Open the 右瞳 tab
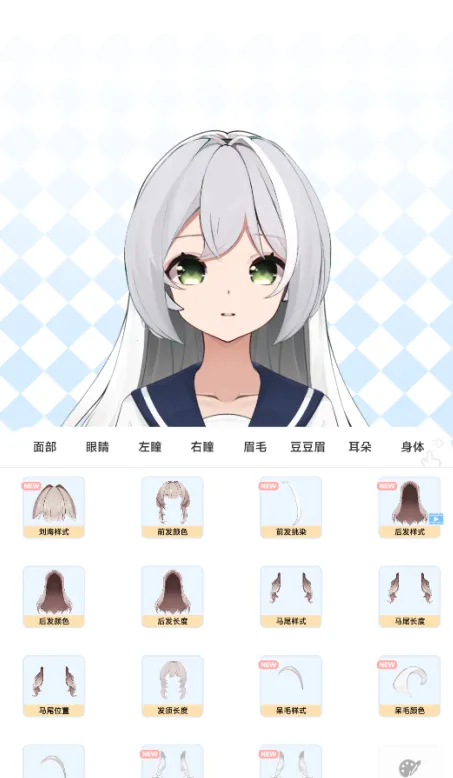453x778 pixels. click(202, 447)
